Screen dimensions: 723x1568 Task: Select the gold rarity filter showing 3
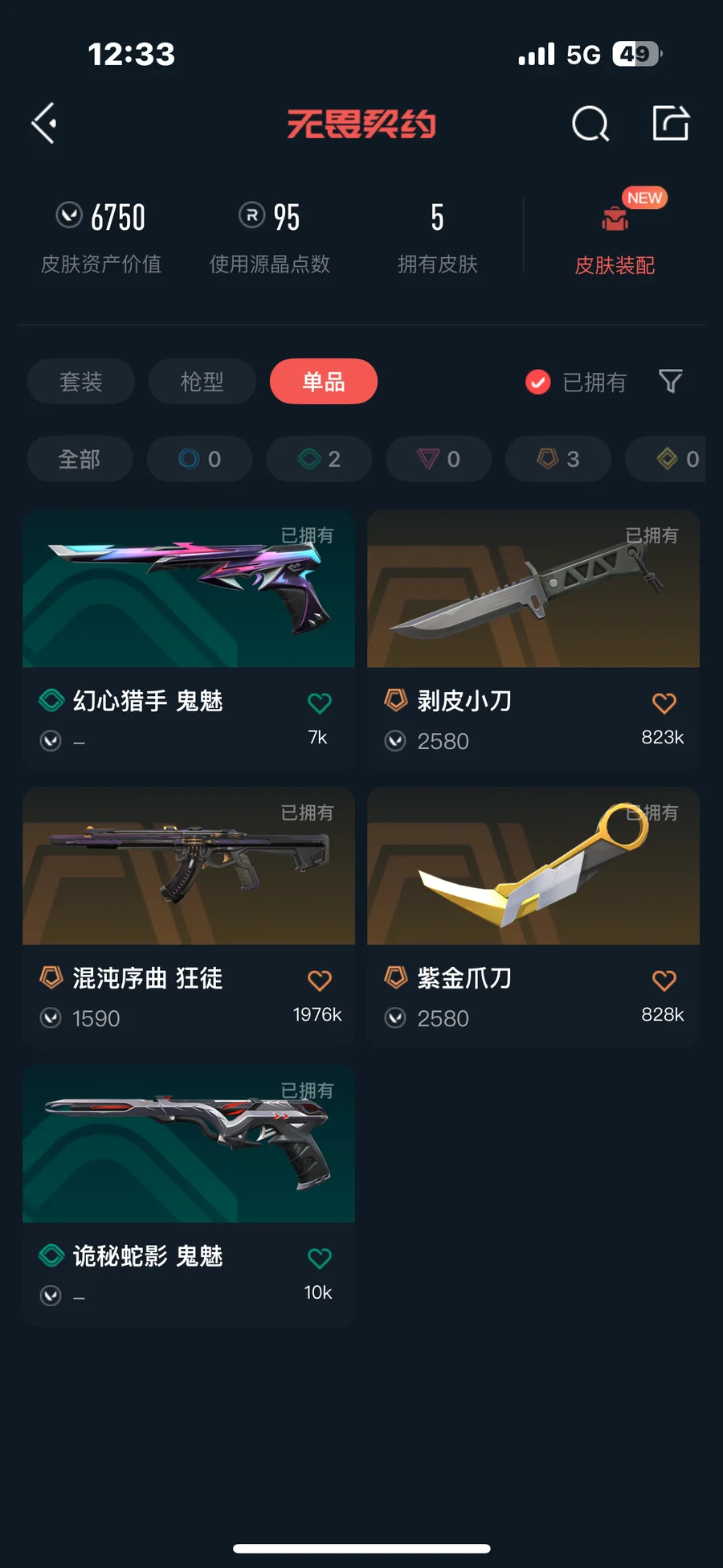pyautogui.click(x=557, y=459)
